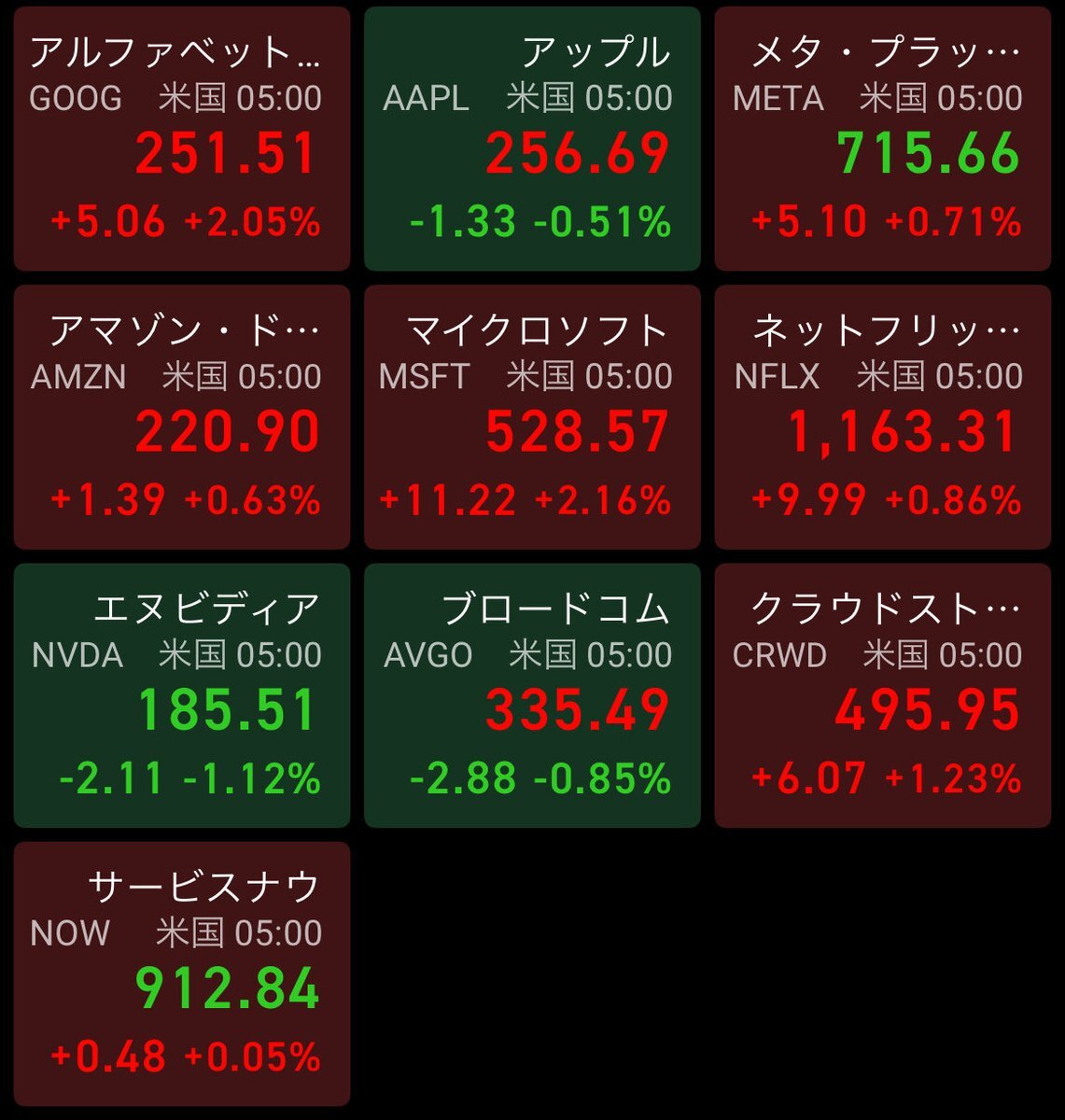Open the Amazon AMZN stock tile
Image resolution: width=1065 pixels, height=1120 pixels.
click(181, 417)
